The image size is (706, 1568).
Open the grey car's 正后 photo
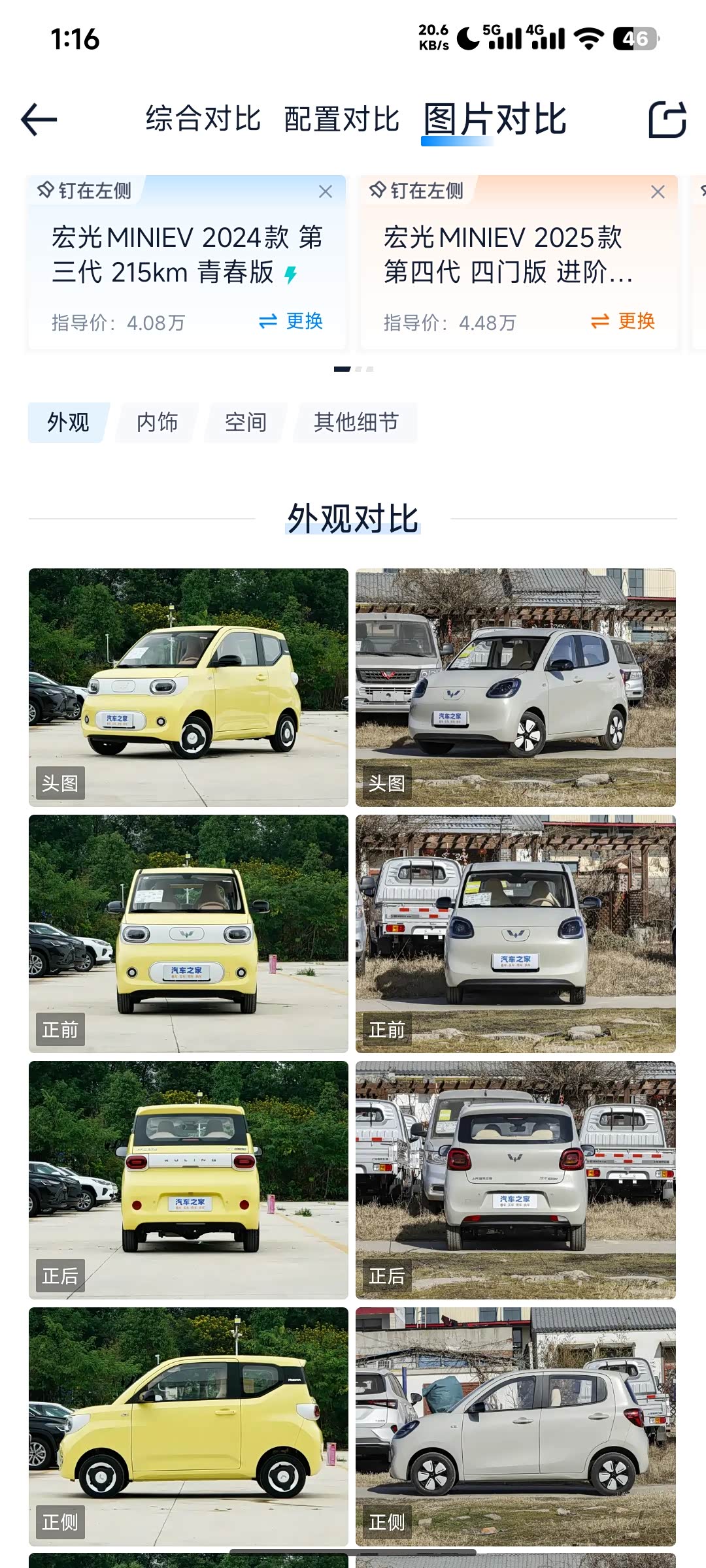point(516,1180)
